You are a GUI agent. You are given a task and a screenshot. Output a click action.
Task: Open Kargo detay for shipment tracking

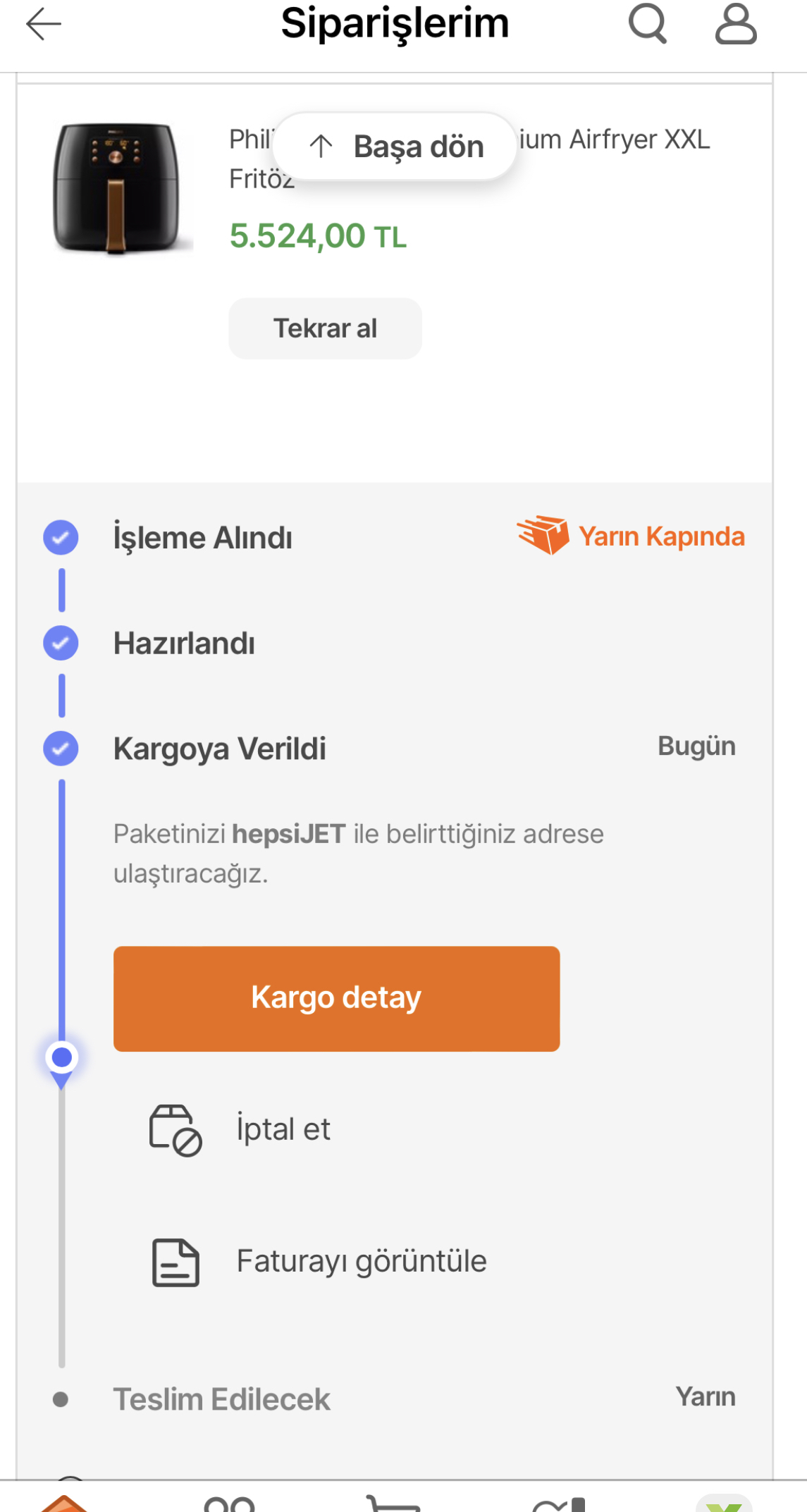tap(336, 998)
